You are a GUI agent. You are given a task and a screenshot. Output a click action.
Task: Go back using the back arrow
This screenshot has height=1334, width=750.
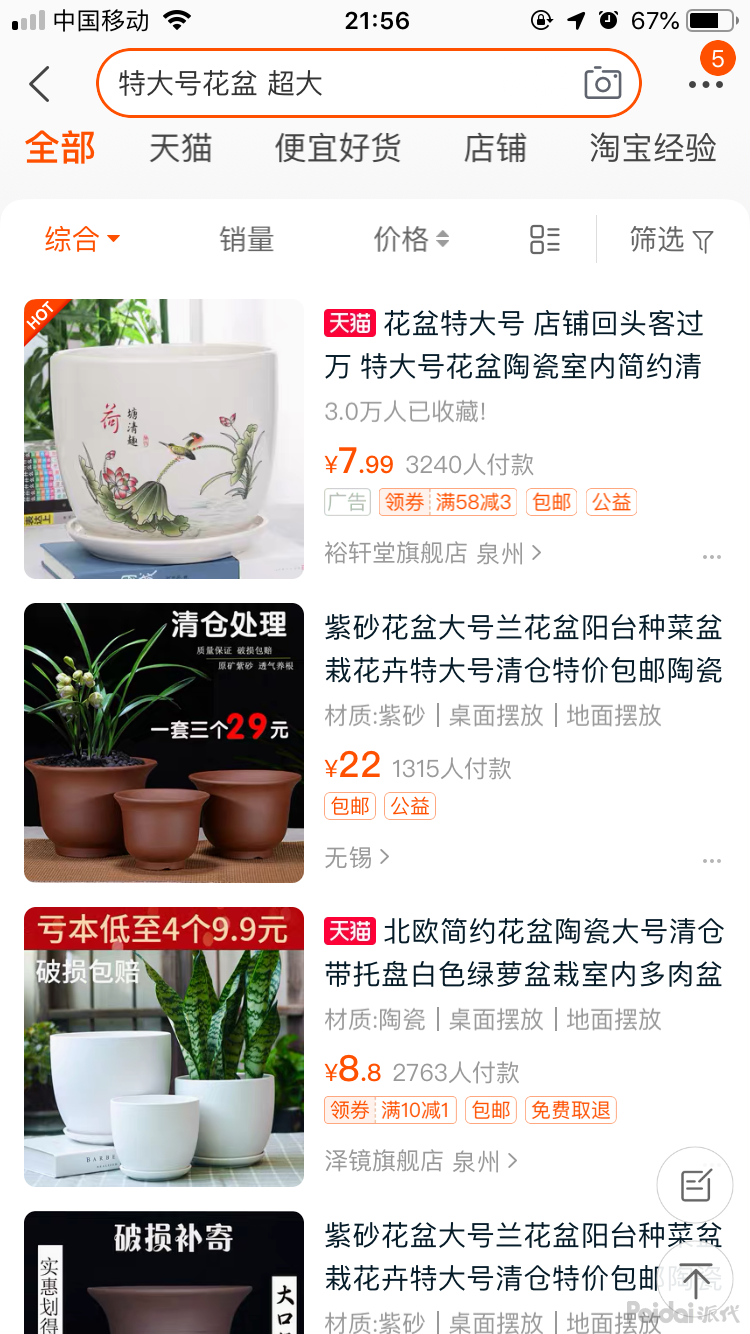[40, 84]
